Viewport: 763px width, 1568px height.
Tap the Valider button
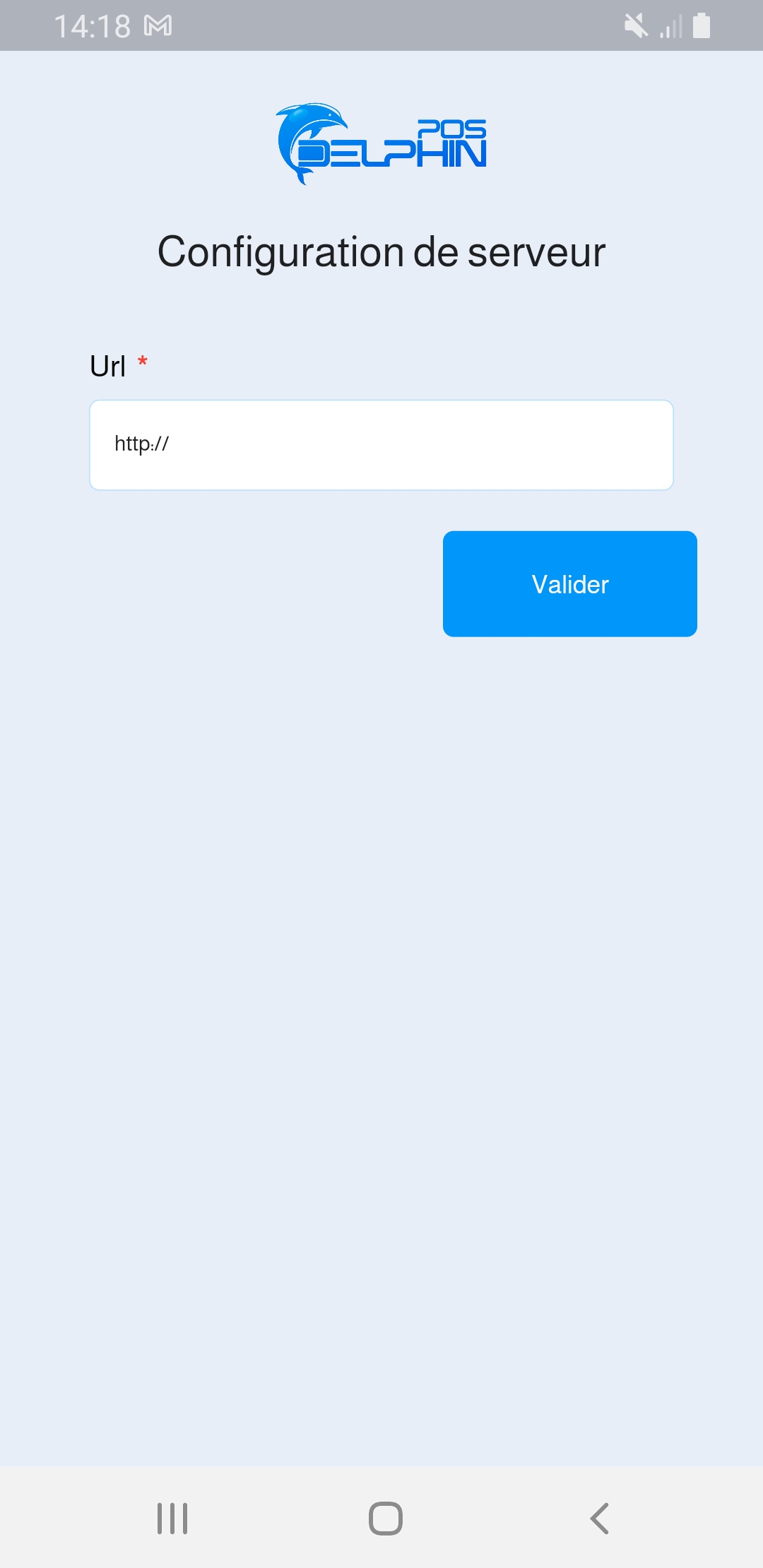coord(569,584)
